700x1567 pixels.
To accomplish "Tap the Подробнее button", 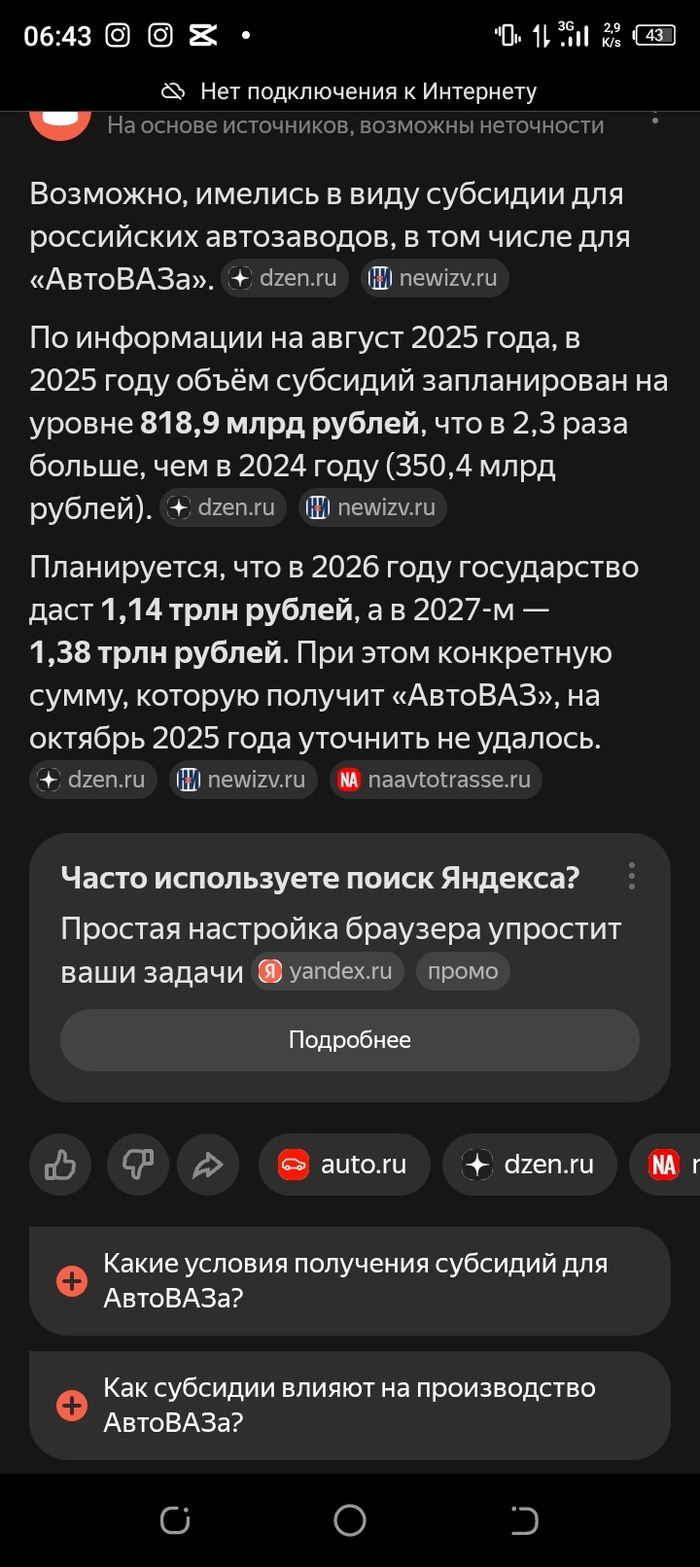I will point(349,1040).
